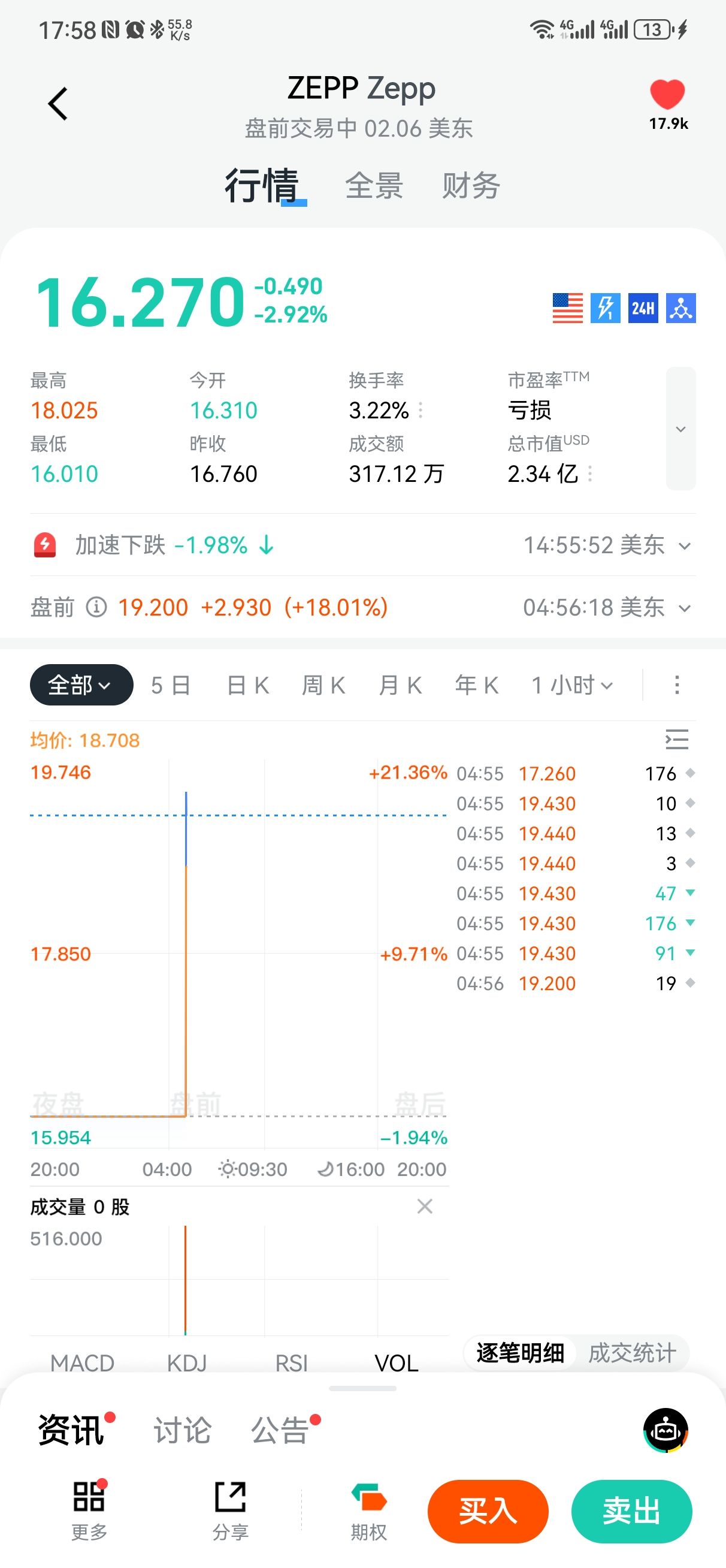
Task: Select the 5日 chart view
Action: [x=170, y=685]
